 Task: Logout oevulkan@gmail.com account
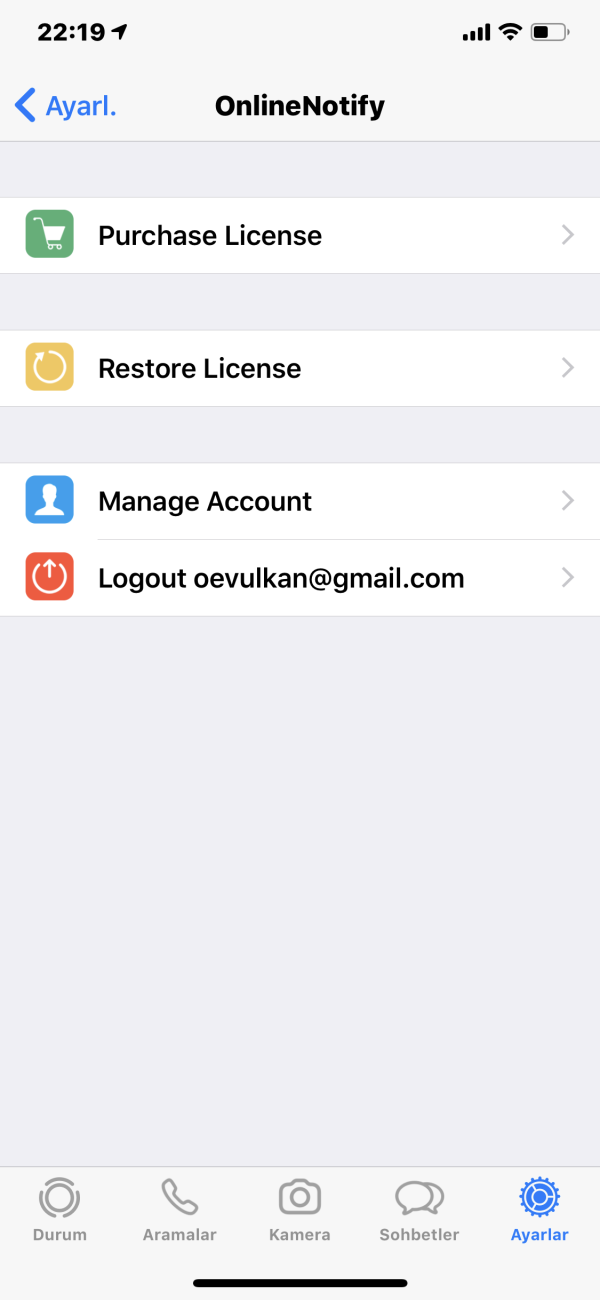coord(300,578)
